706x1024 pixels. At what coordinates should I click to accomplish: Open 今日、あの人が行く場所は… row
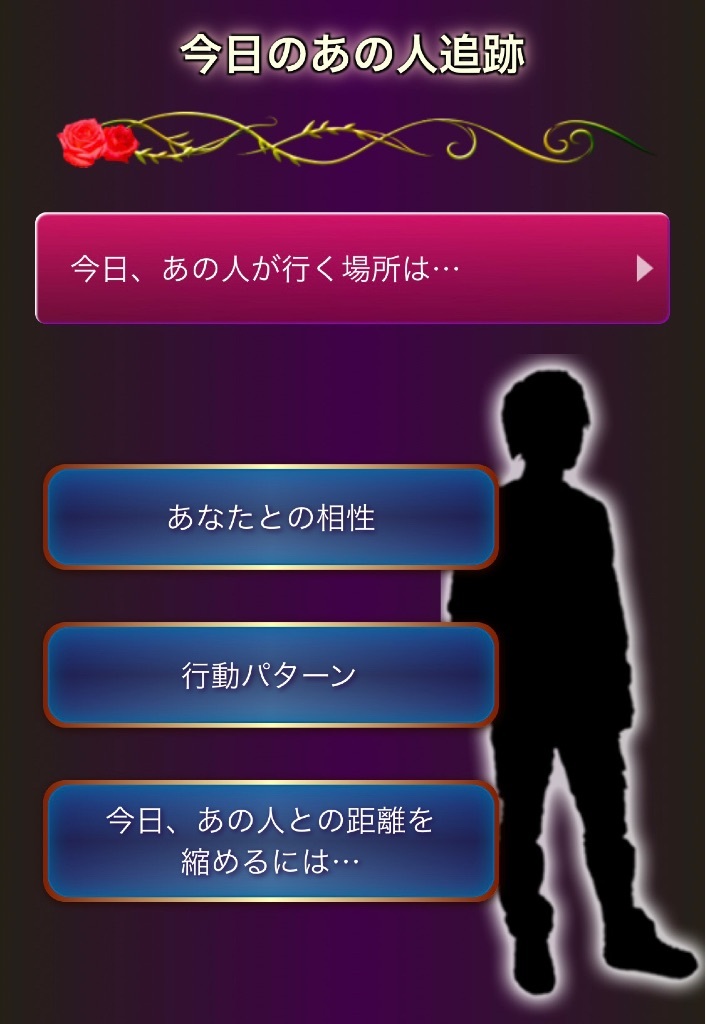pos(352,268)
